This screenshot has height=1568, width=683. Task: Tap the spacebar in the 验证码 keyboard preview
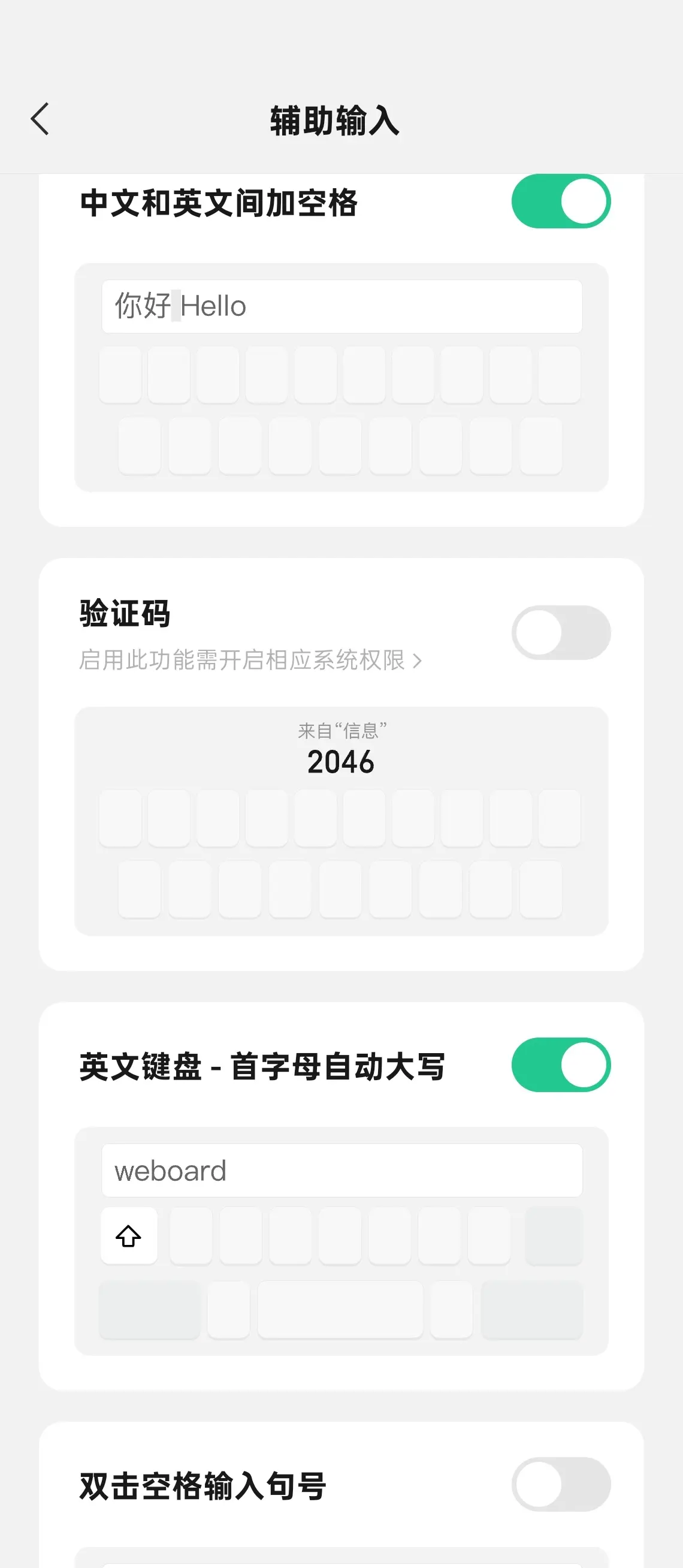tap(340, 891)
